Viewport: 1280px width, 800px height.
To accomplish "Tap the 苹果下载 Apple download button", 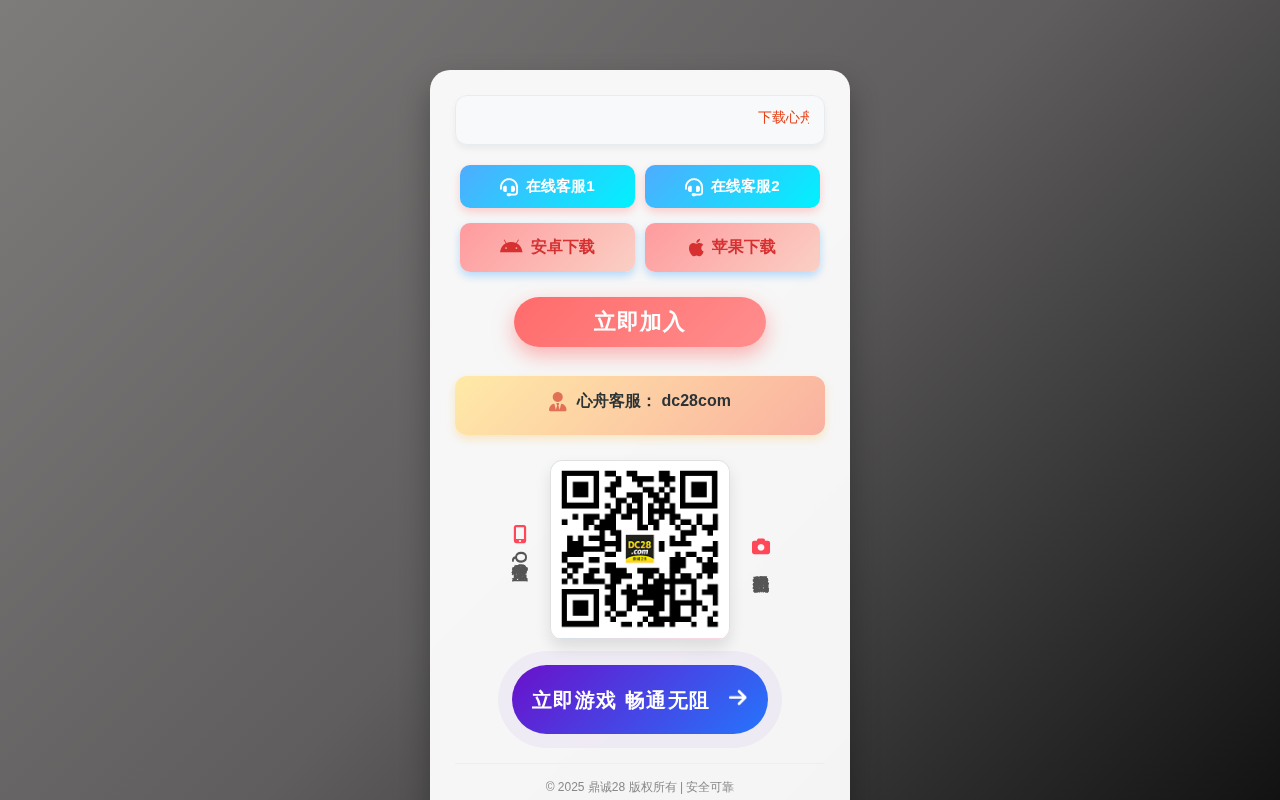I will (732, 247).
